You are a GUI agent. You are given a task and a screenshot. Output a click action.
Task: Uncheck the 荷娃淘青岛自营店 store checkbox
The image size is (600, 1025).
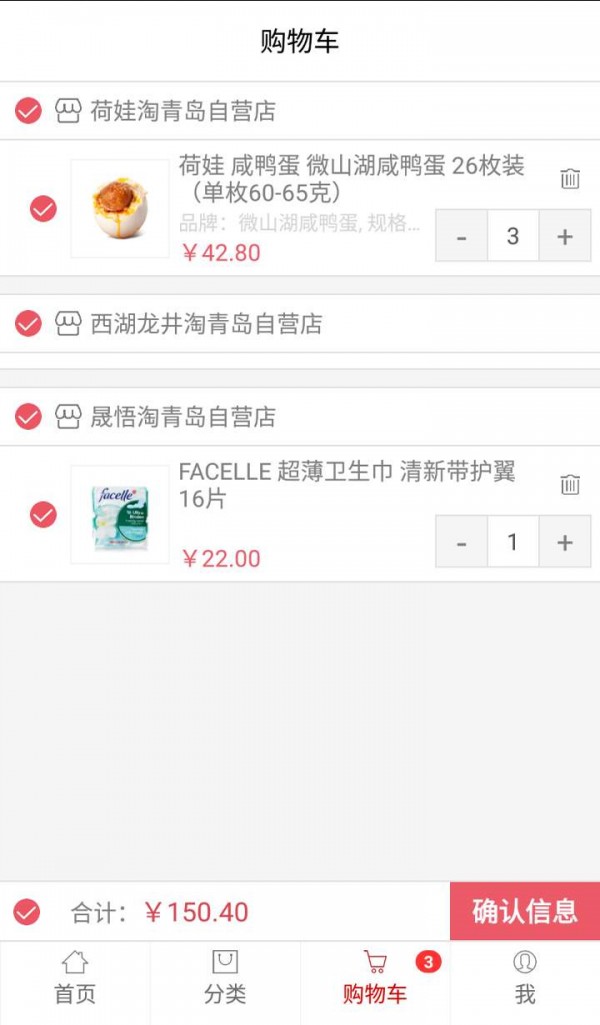tap(28, 110)
